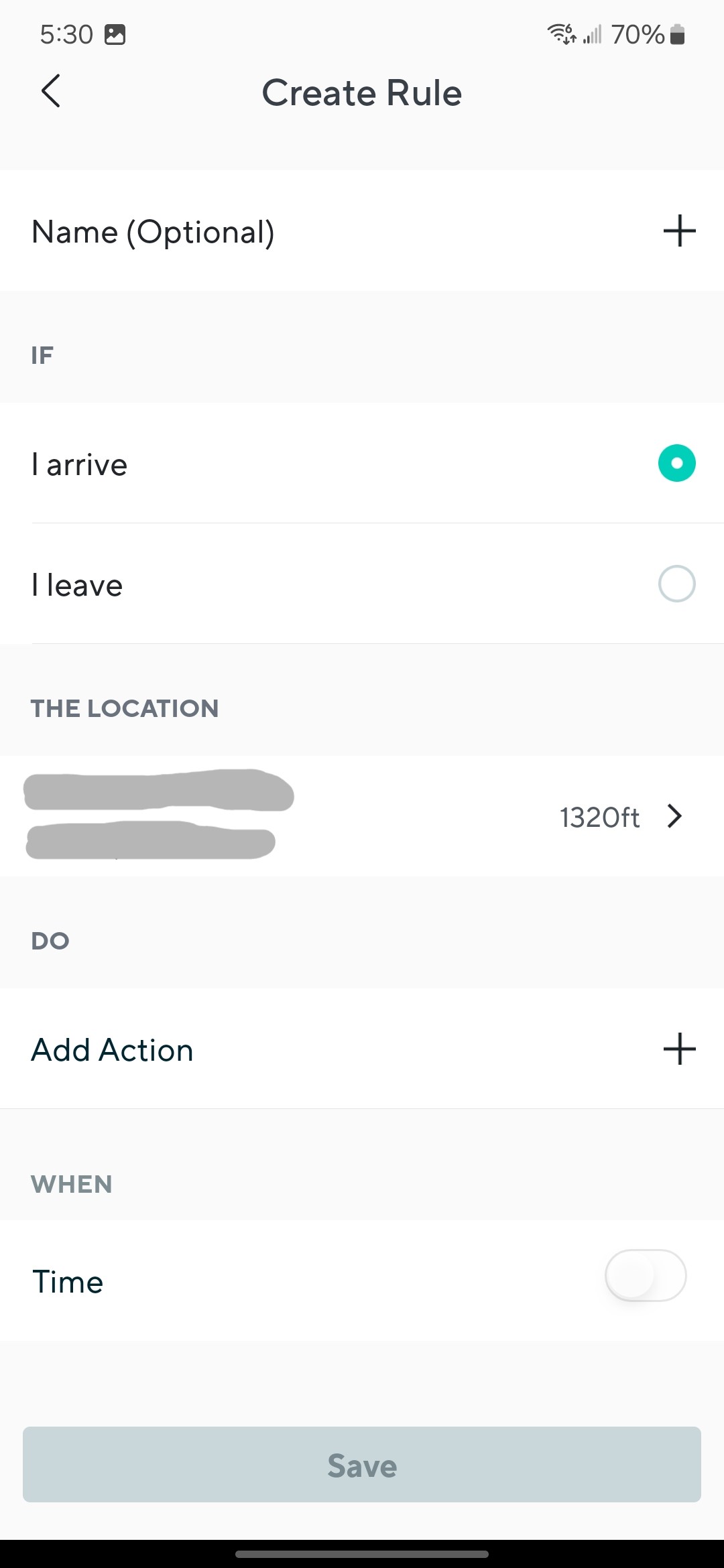Choose the "I leave" option
The width and height of the screenshot is (724, 1568).
tap(676, 584)
